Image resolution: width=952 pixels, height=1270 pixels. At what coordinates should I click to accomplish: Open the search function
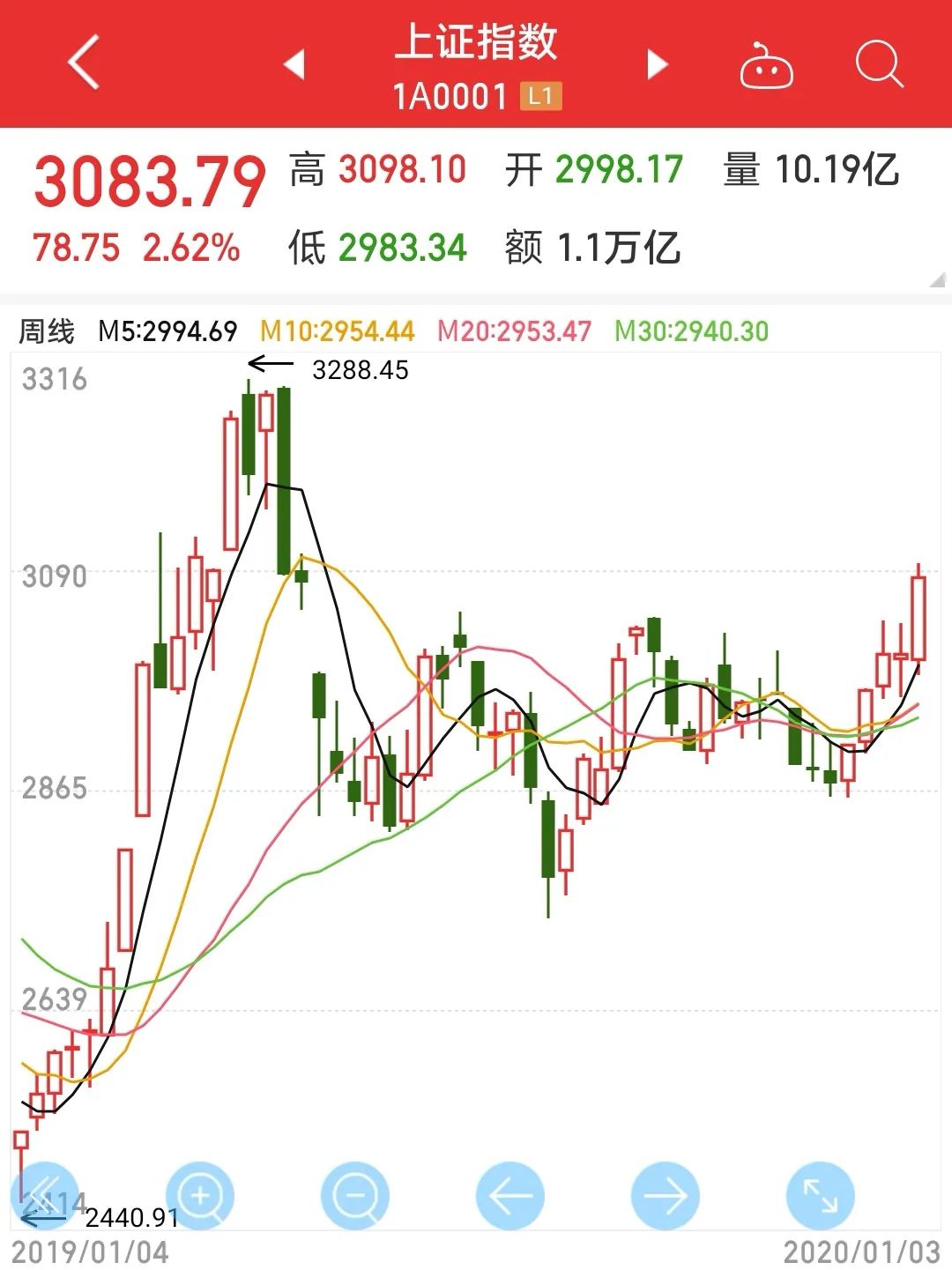pyautogui.click(x=877, y=63)
